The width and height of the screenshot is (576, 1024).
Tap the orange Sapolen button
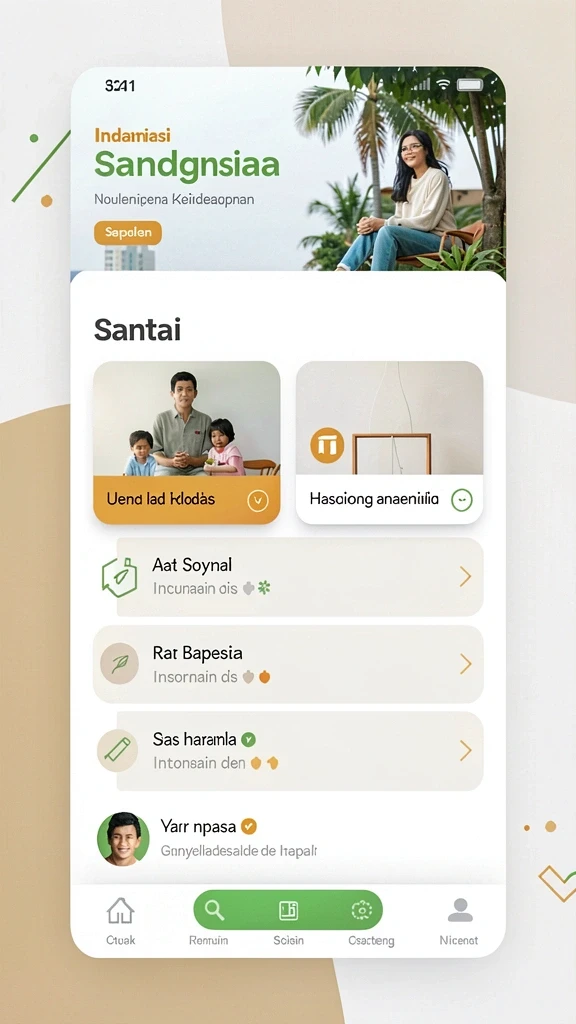coord(128,232)
